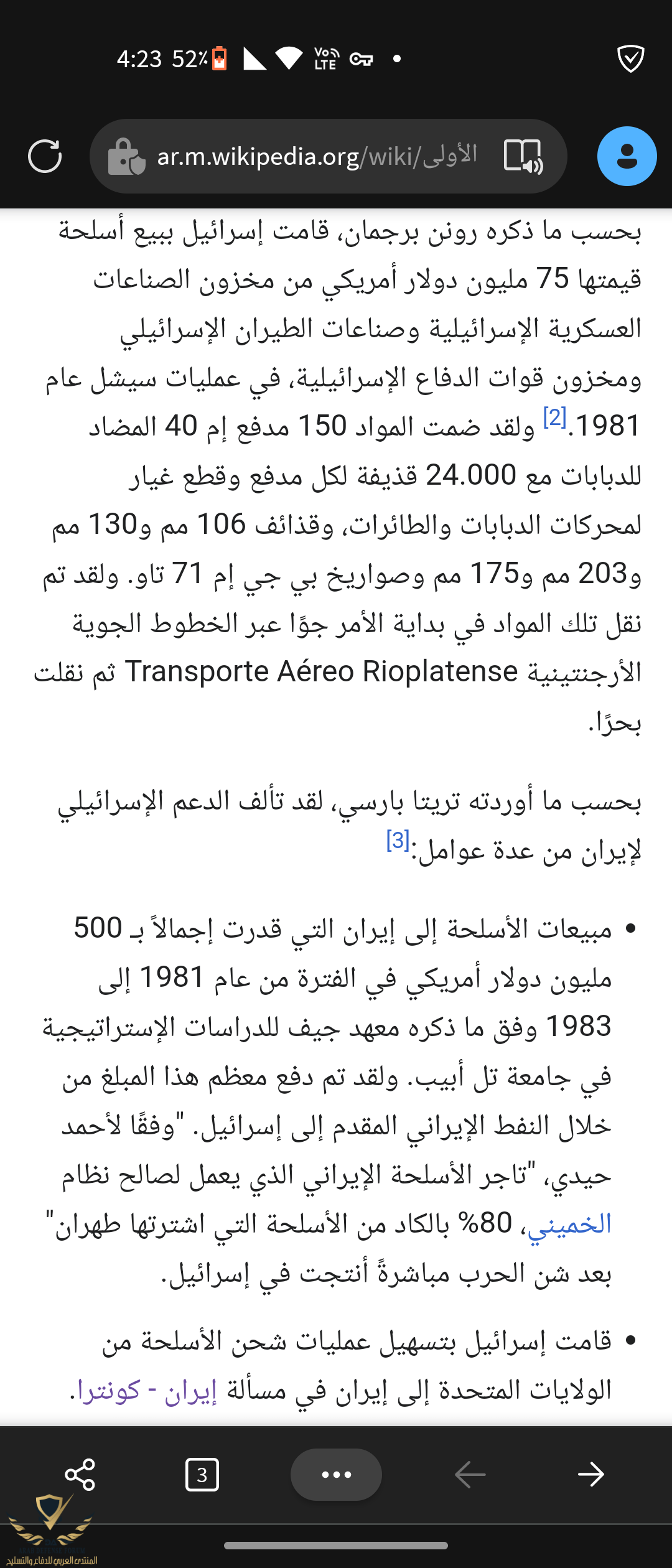
Task: Open reader view with read-aloud icon
Action: (x=523, y=156)
